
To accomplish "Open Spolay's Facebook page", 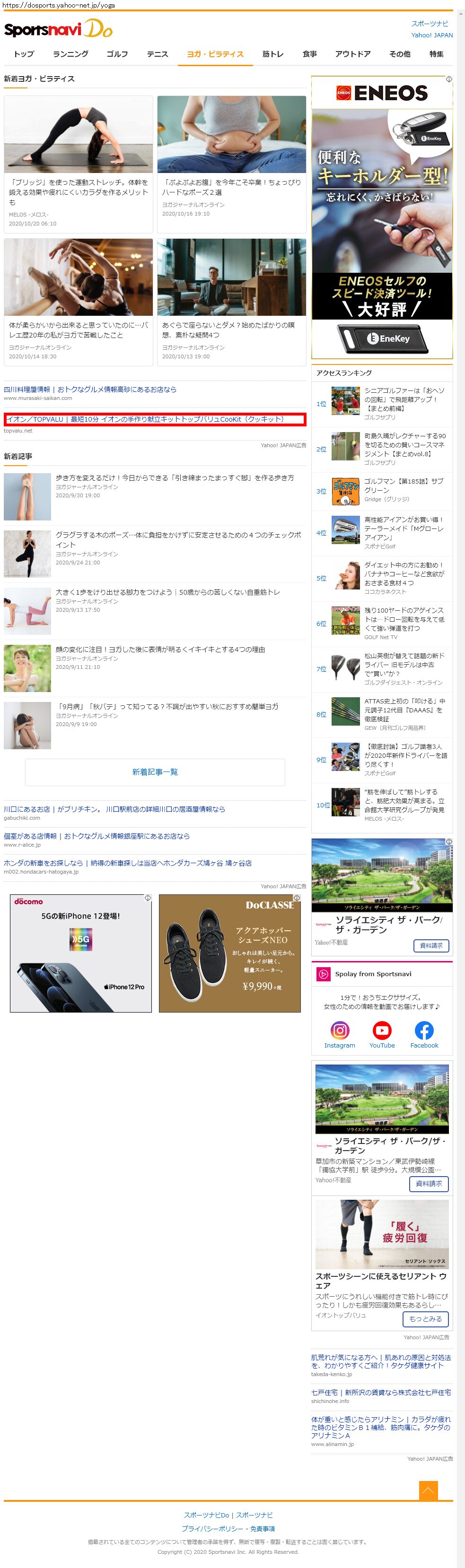I will (424, 1035).
